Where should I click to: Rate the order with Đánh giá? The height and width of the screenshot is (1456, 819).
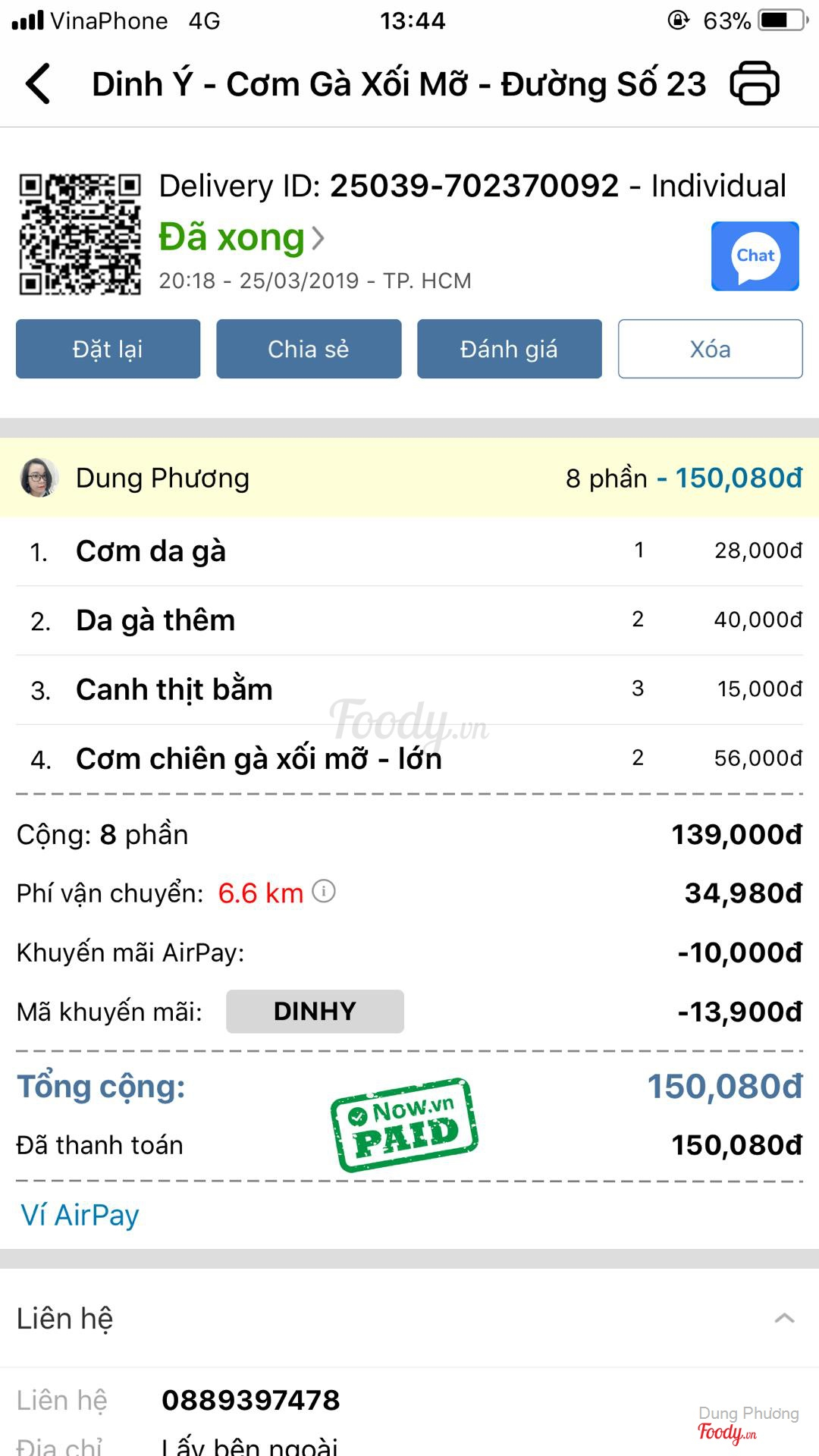[x=509, y=349]
